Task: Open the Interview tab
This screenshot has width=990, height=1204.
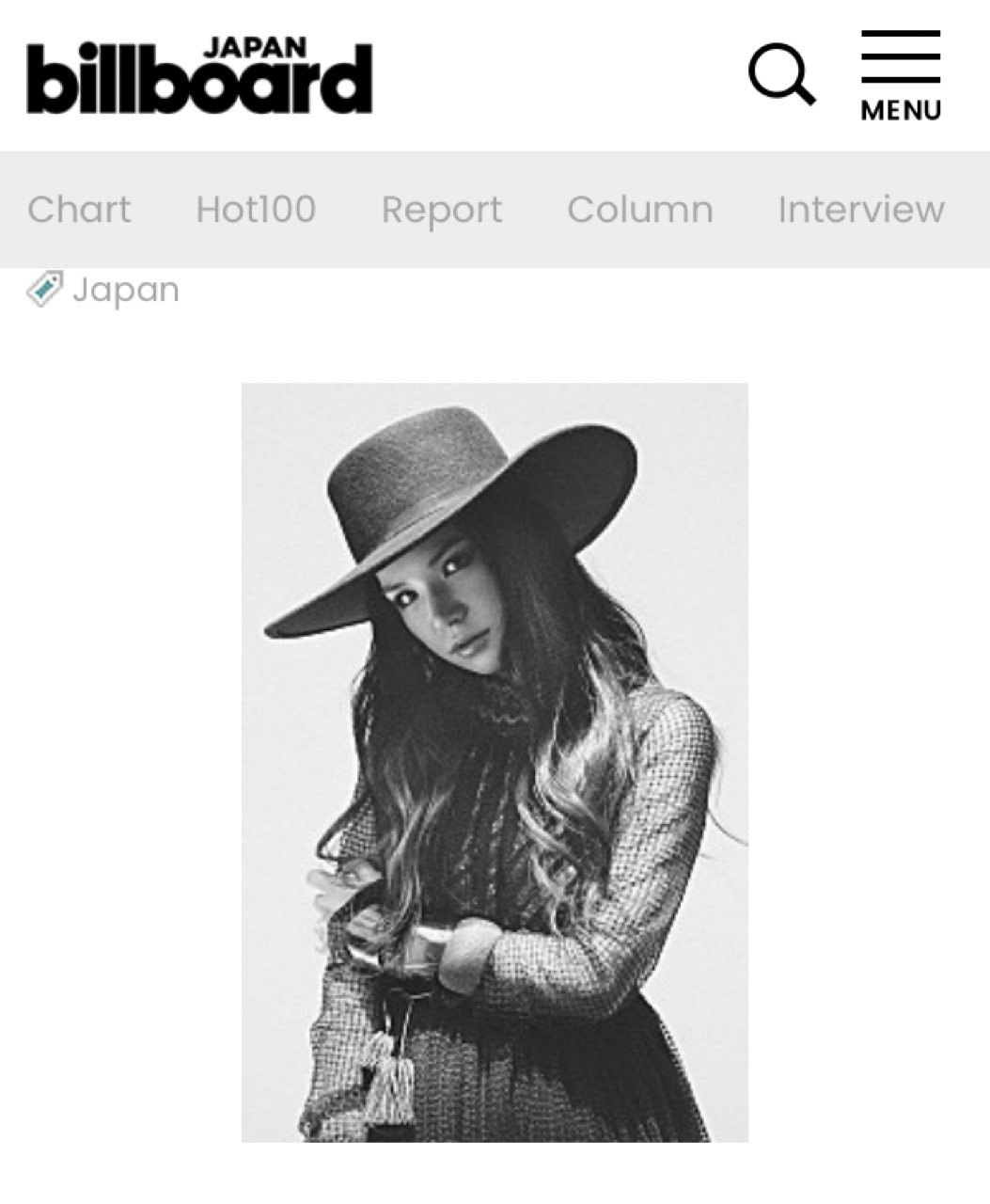Action: pyautogui.click(x=861, y=210)
